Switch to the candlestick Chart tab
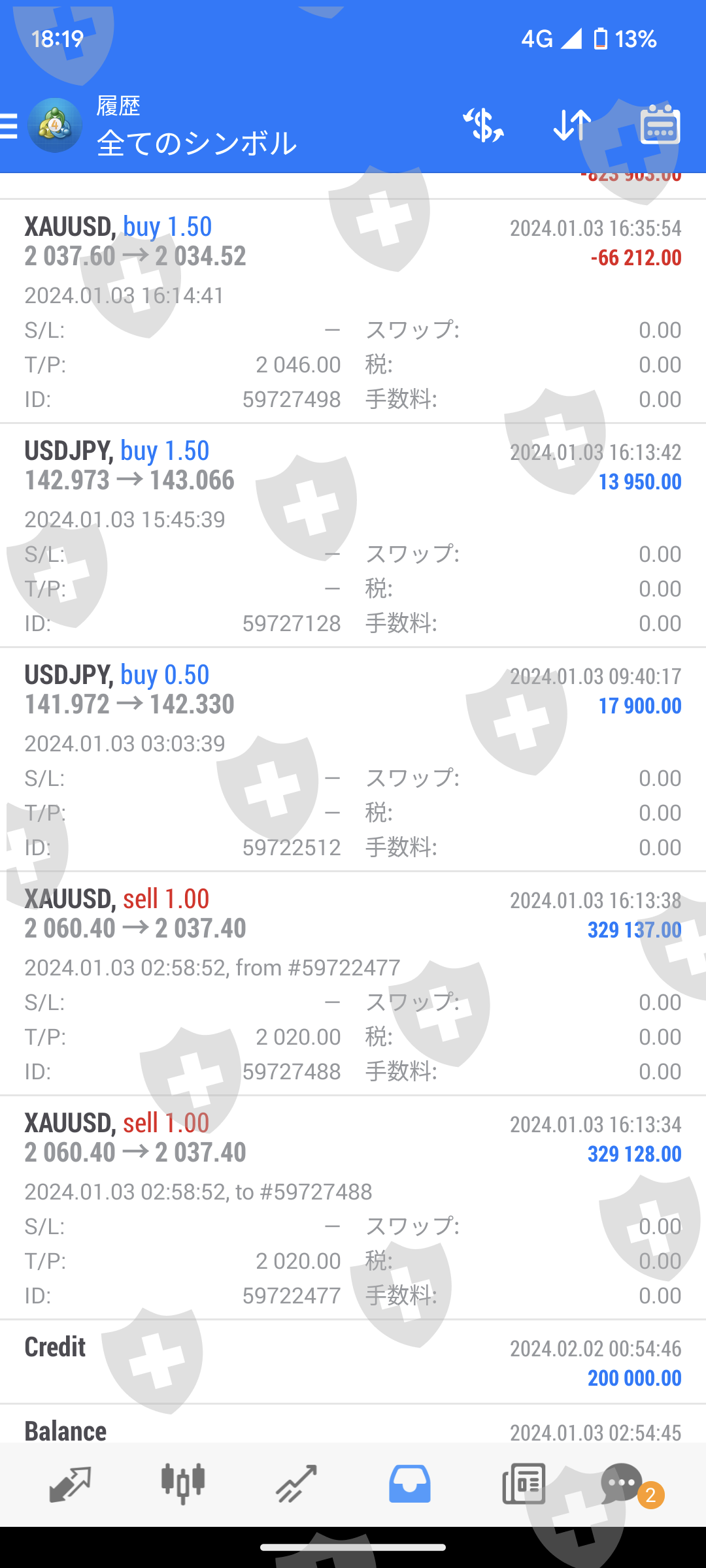This screenshot has height=1568, width=706. point(183,1484)
